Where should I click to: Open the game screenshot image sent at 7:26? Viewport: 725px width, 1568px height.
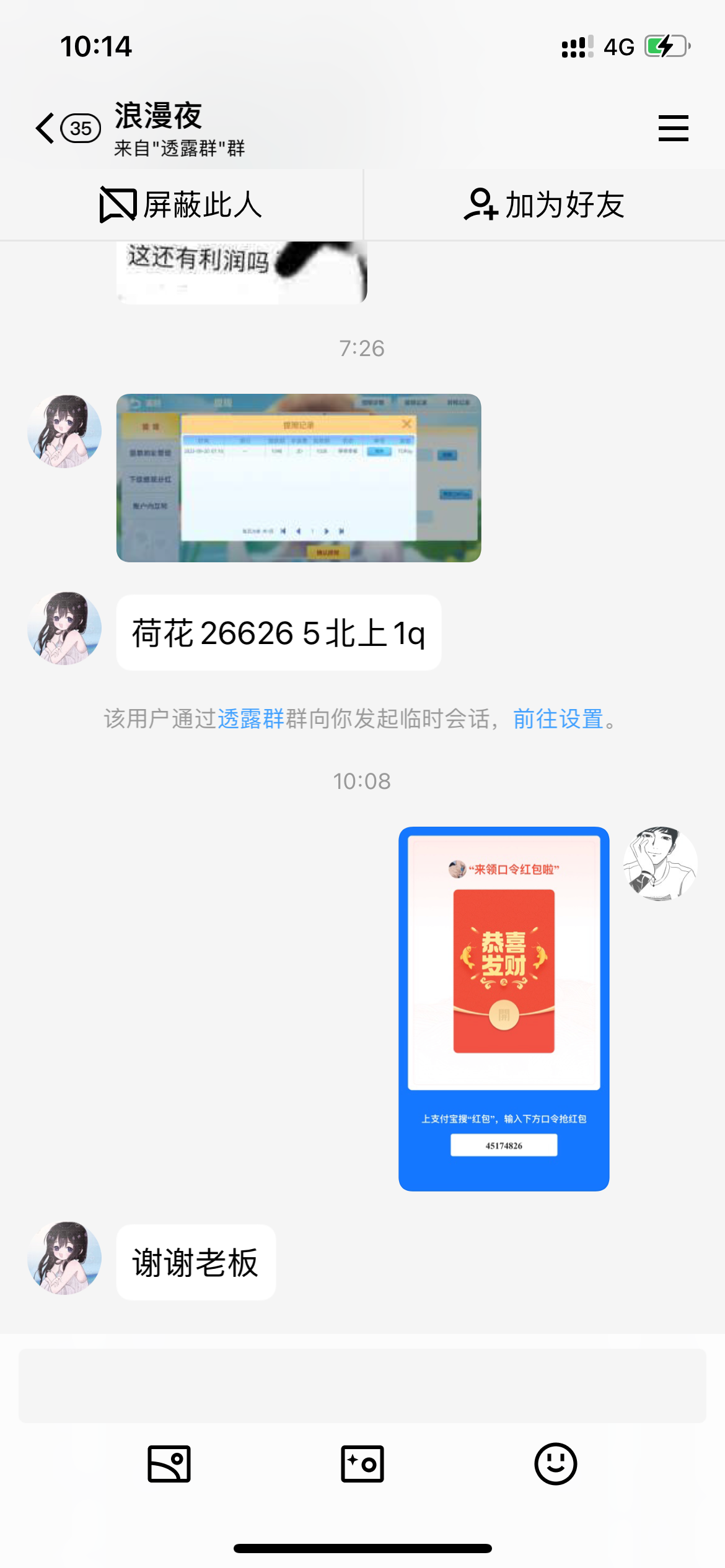pyautogui.click(x=299, y=478)
